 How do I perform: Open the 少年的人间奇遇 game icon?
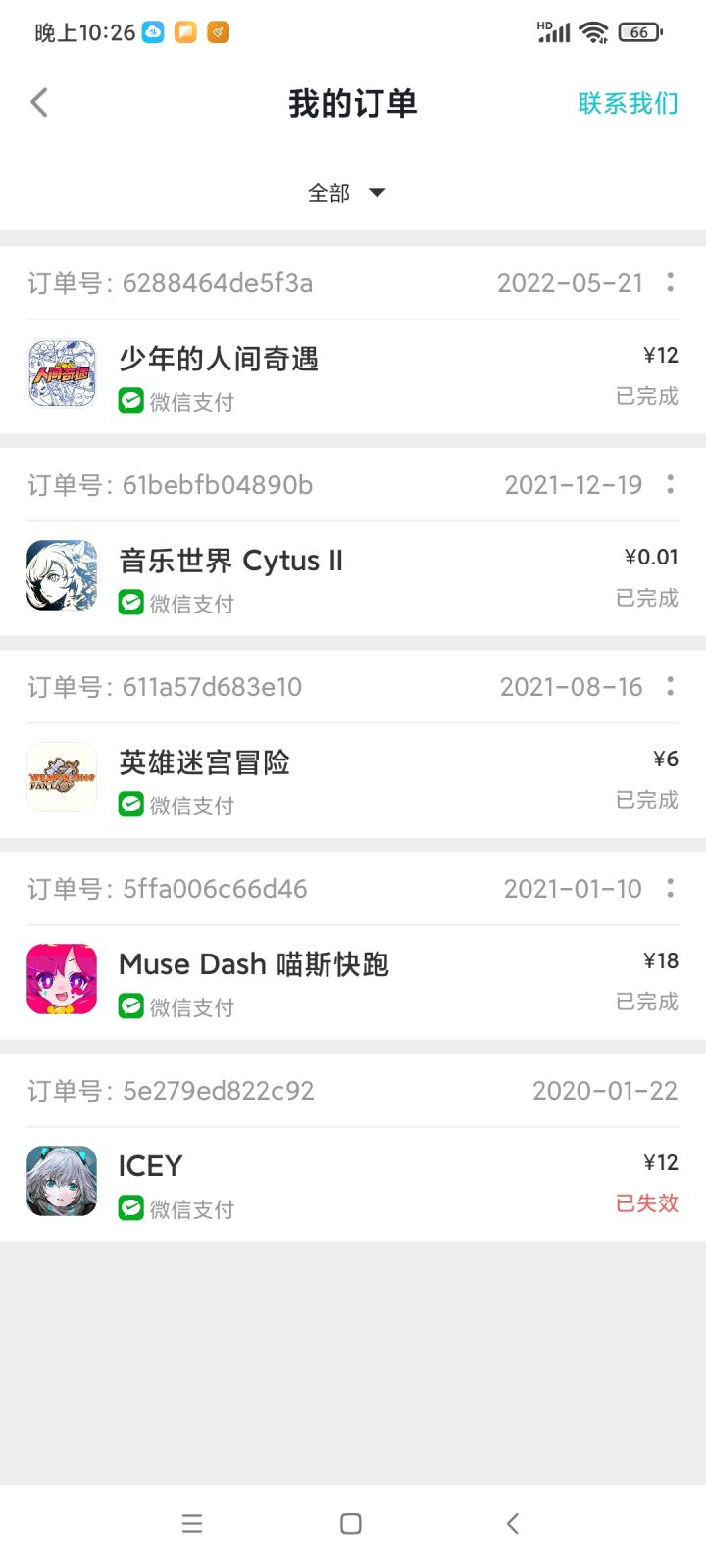61,373
